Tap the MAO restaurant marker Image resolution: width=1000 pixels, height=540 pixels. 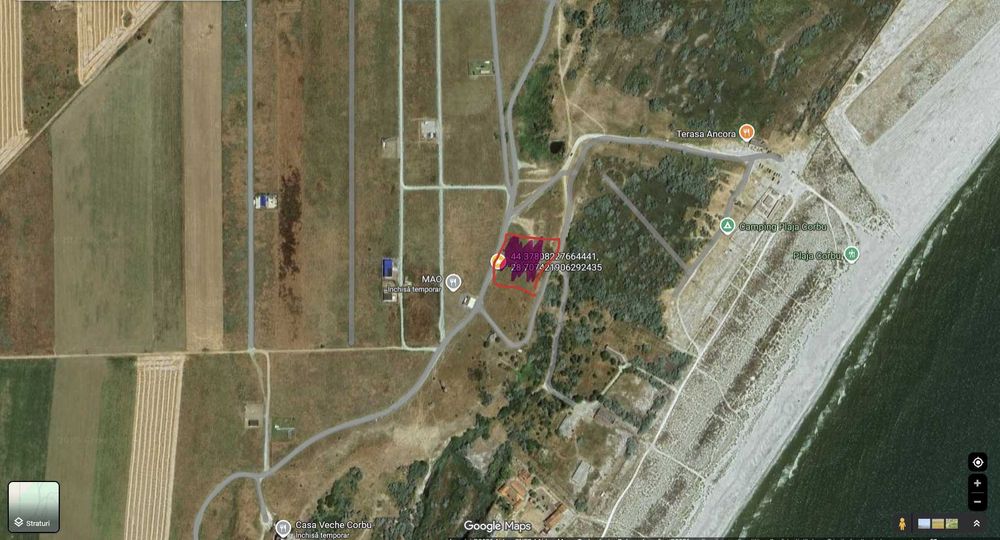point(453,281)
